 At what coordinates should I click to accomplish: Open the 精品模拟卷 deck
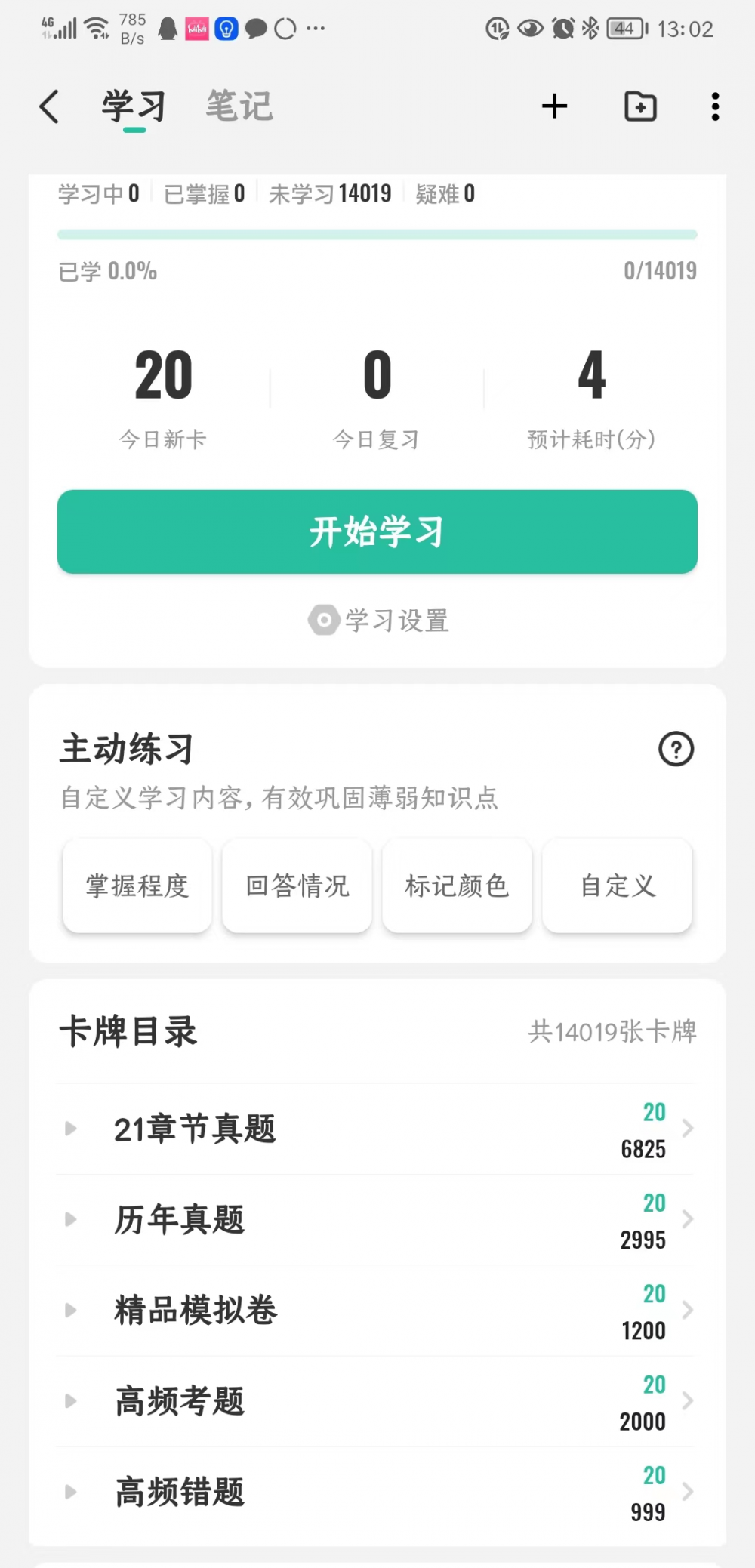377,1311
